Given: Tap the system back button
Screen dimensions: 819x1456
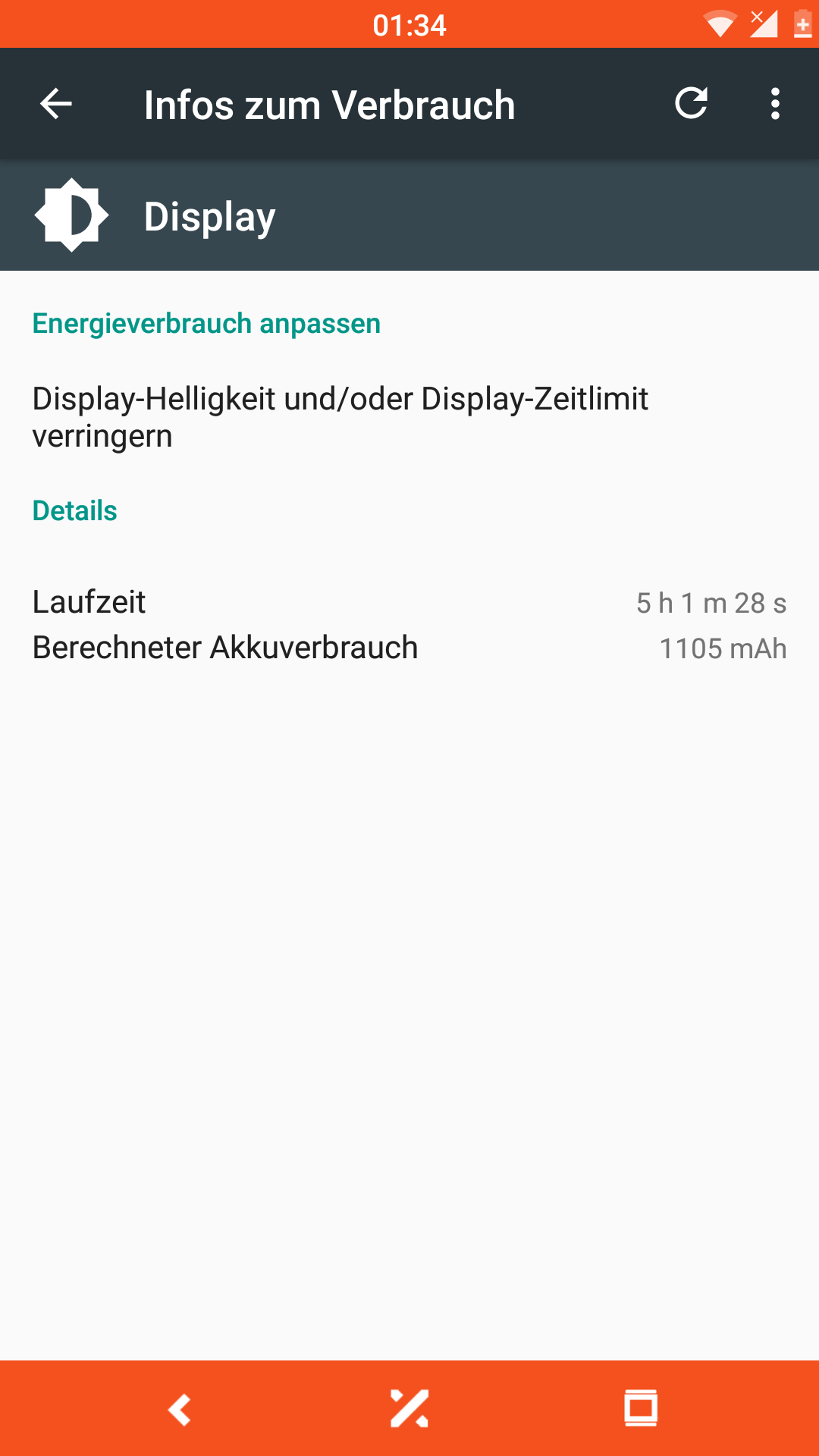Looking at the screenshot, I should (180, 1409).
